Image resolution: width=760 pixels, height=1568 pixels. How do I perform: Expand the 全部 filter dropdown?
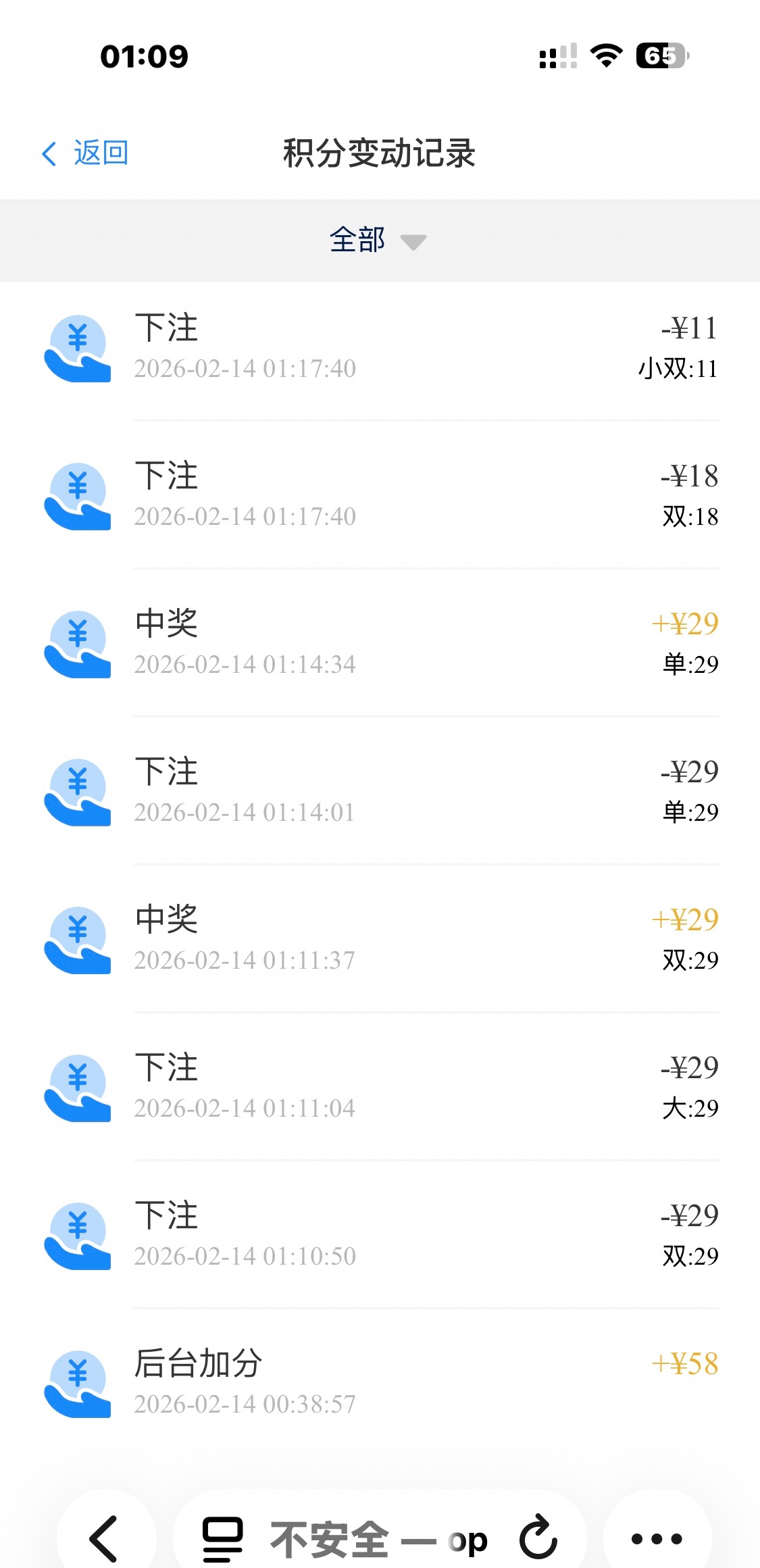pyautogui.click(x=378, y=241)
